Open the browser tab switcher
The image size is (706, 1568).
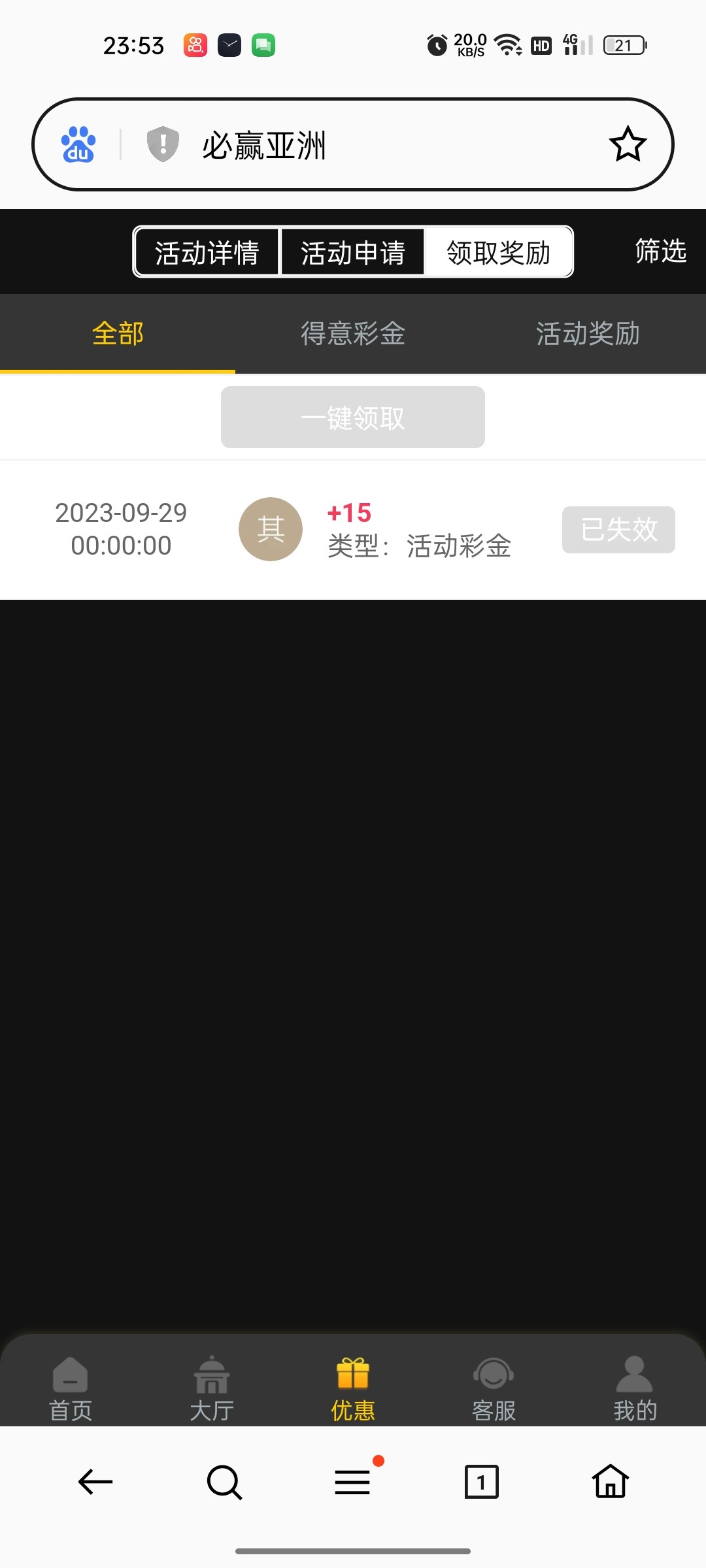click(482, 1482)
